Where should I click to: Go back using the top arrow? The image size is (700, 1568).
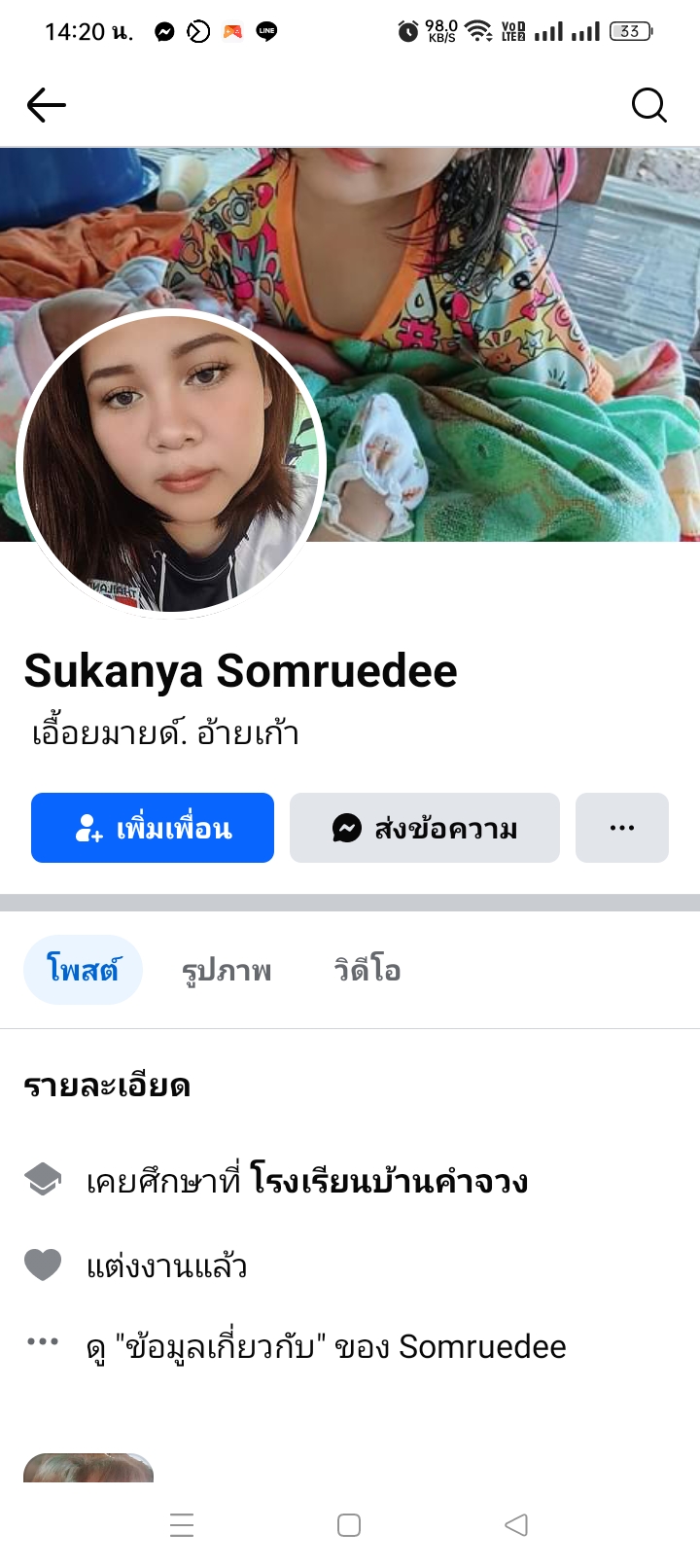(x=46, y=105)
